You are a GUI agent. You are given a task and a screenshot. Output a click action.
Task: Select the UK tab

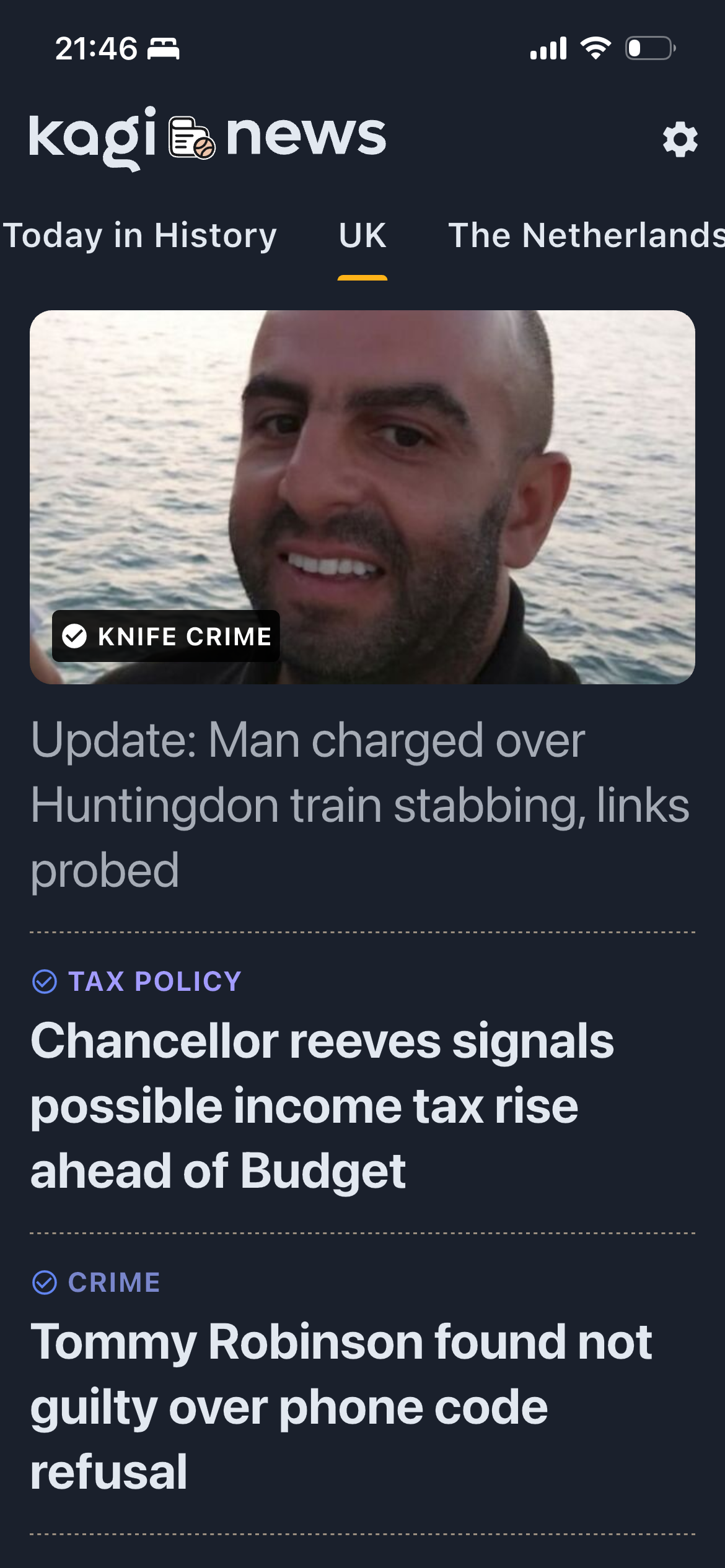pos(362,236)
